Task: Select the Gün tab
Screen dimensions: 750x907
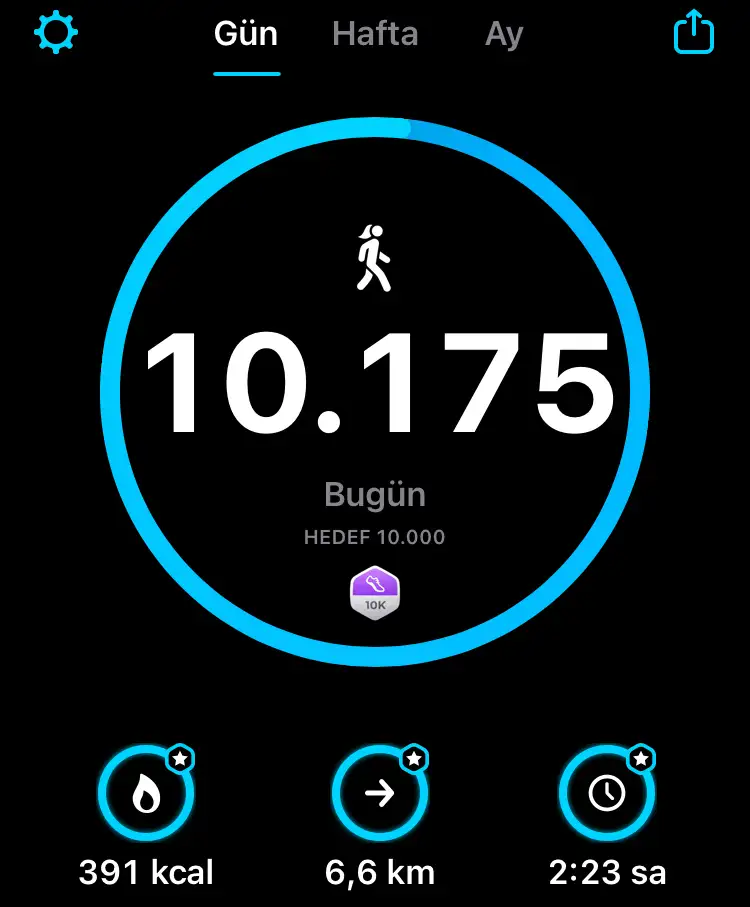Action: 246,35
